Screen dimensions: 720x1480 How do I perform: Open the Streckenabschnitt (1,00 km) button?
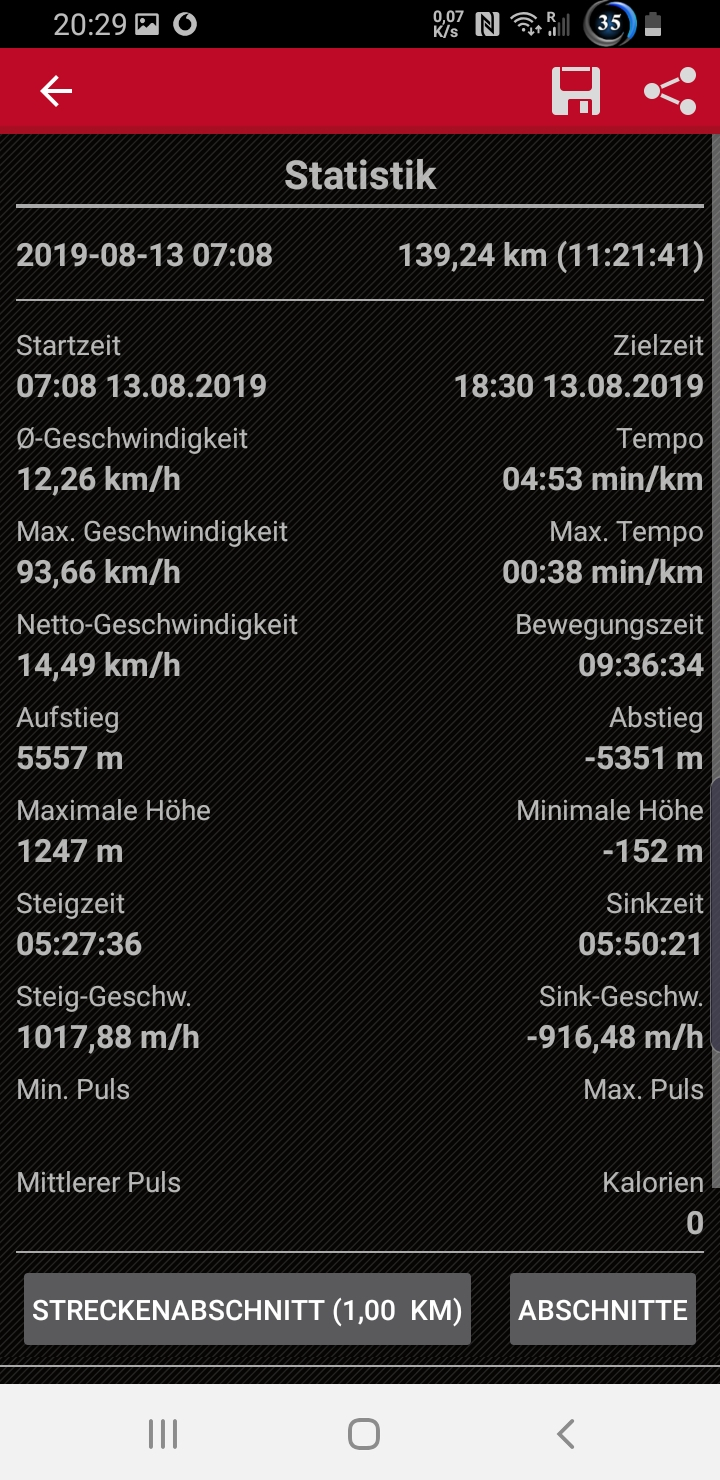pos(247,1309)
